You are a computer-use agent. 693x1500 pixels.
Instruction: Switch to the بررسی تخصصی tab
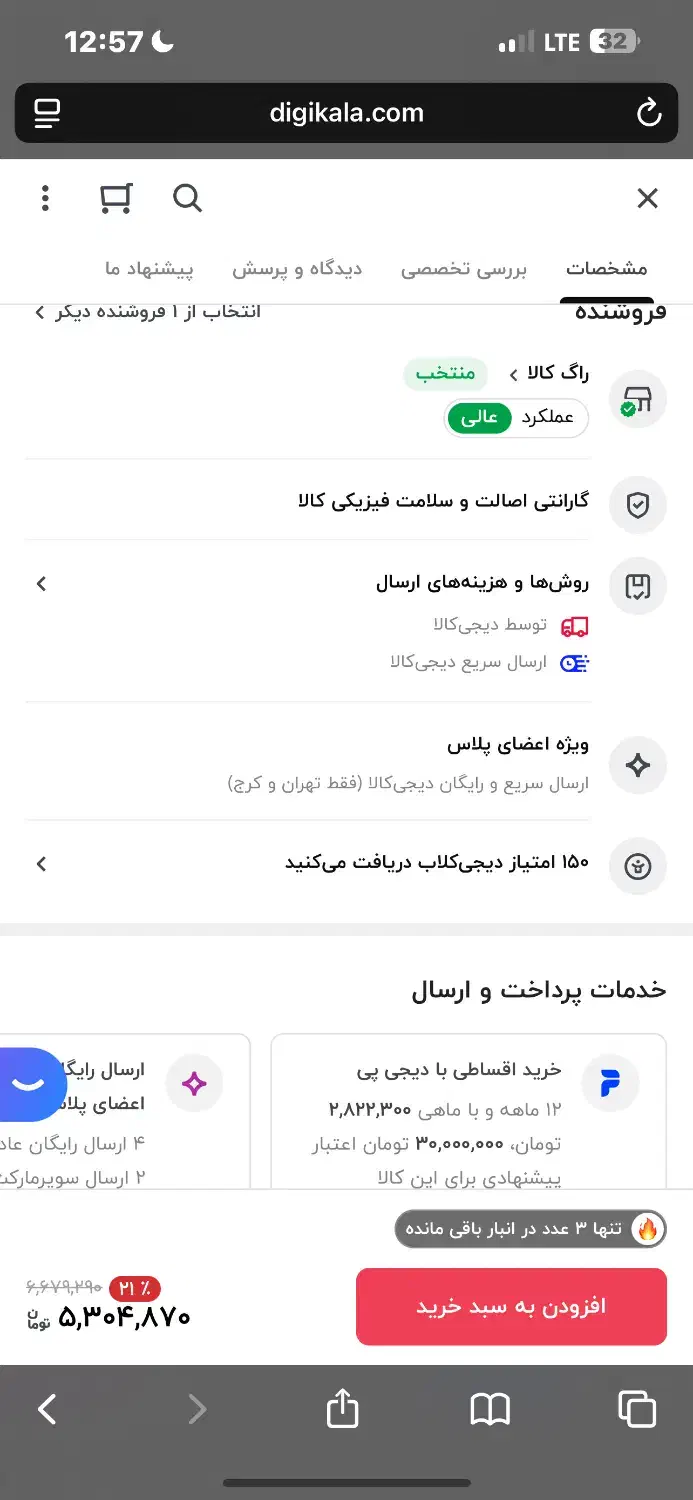[464, 269]
